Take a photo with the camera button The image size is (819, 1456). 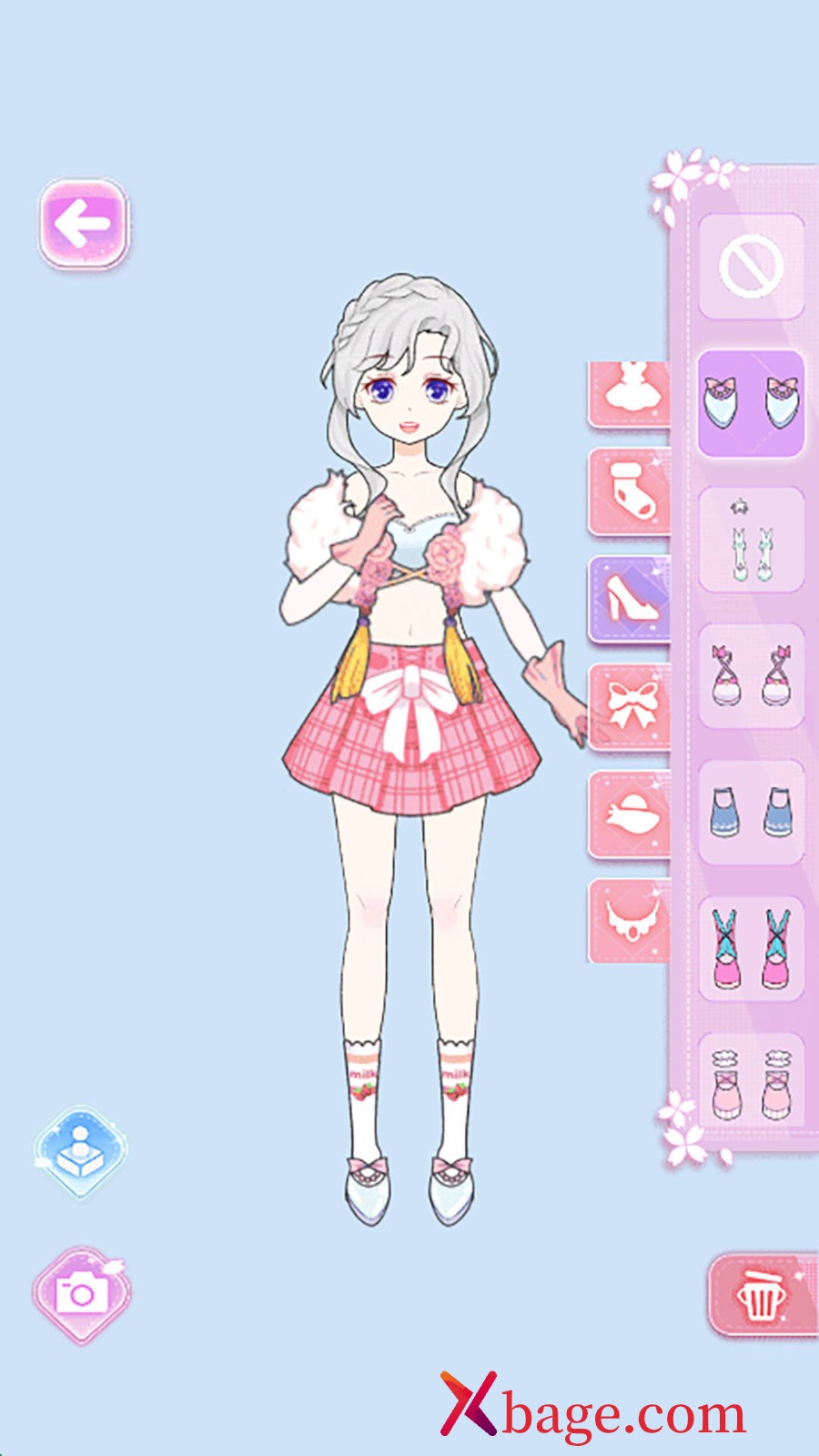pyautogui.click(x=82, y=1294)
